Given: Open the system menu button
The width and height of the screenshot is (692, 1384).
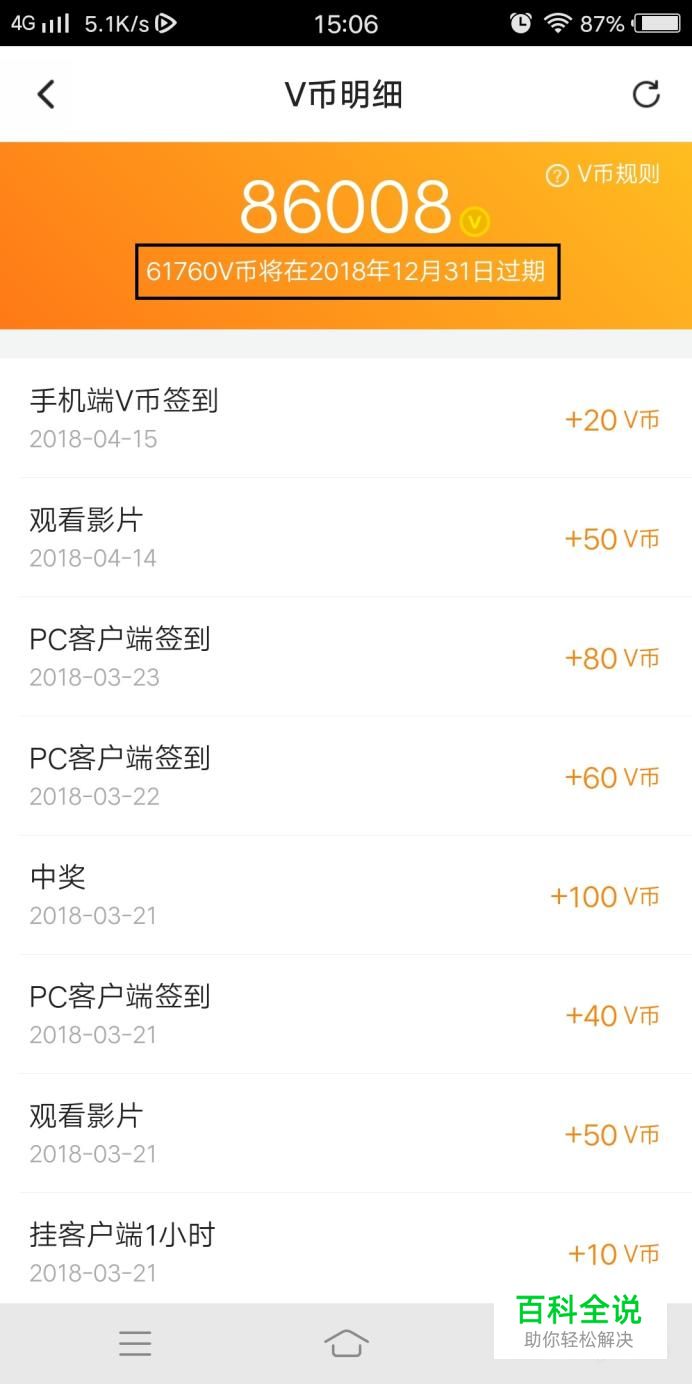Looking at the screenshot, I should point(135,1343).
